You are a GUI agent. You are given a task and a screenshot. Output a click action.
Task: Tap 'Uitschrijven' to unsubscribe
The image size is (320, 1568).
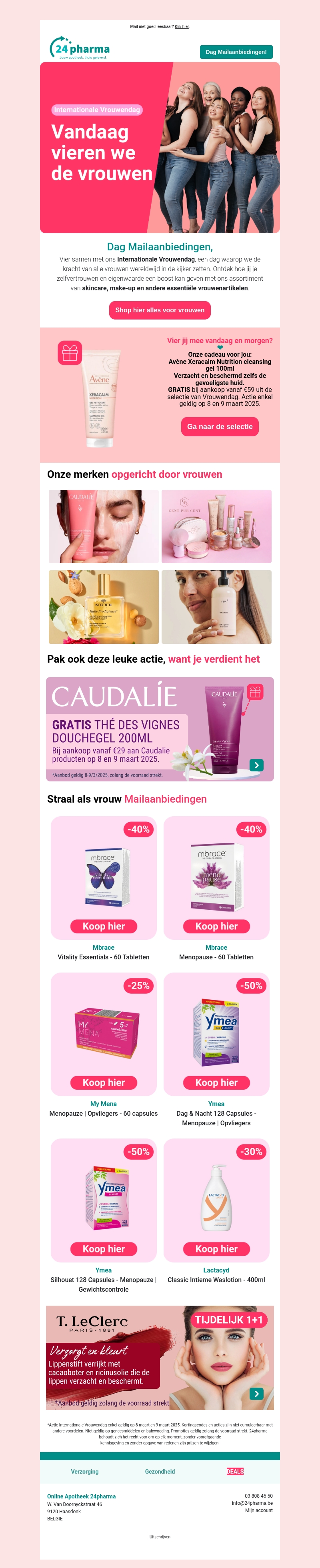tap(160, 1538)
